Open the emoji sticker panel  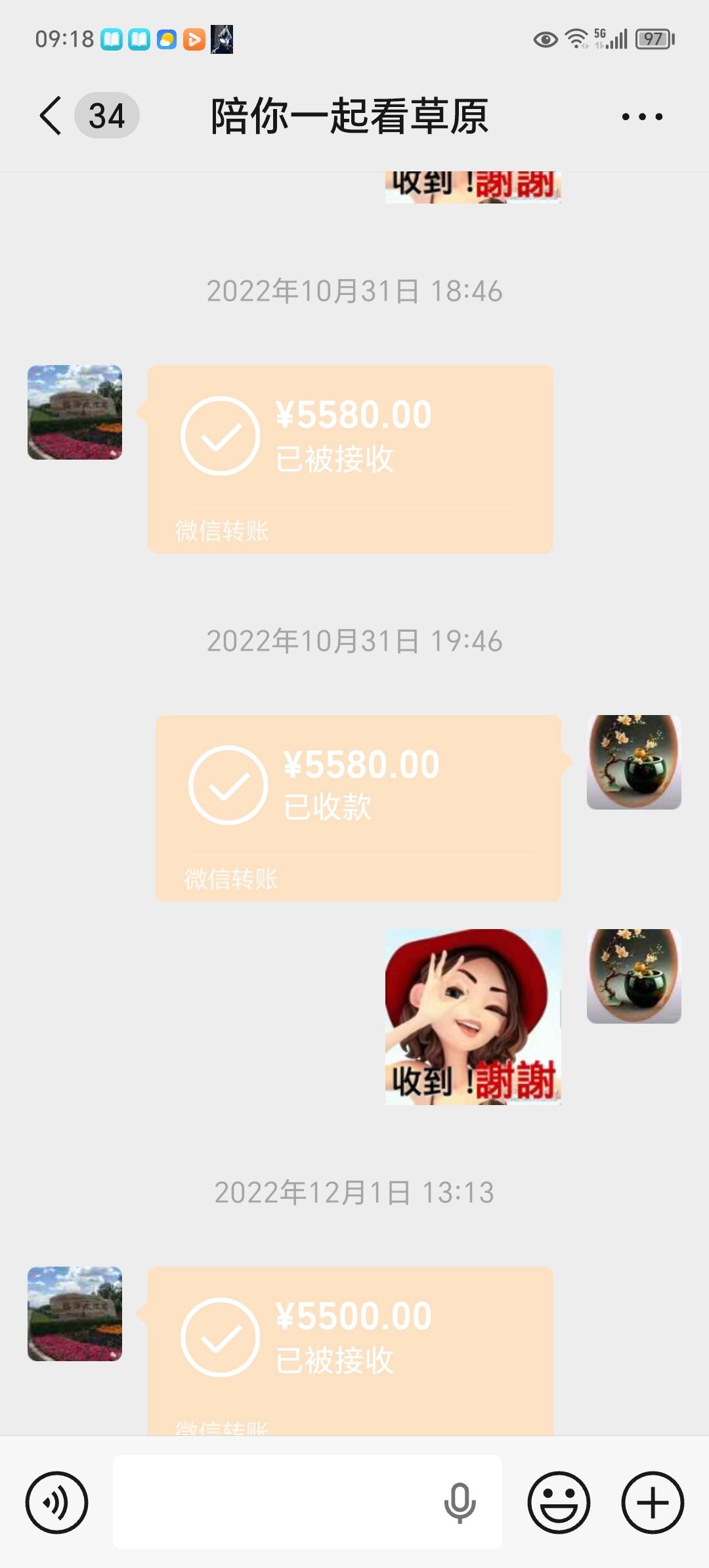click(559, 1502)
